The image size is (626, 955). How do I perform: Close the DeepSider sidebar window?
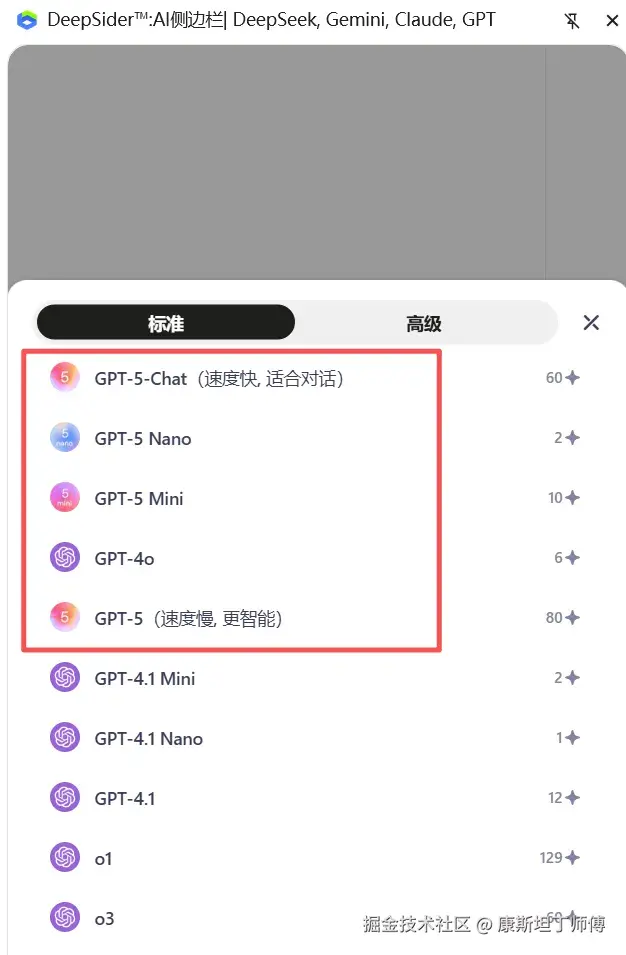[612, 20]
